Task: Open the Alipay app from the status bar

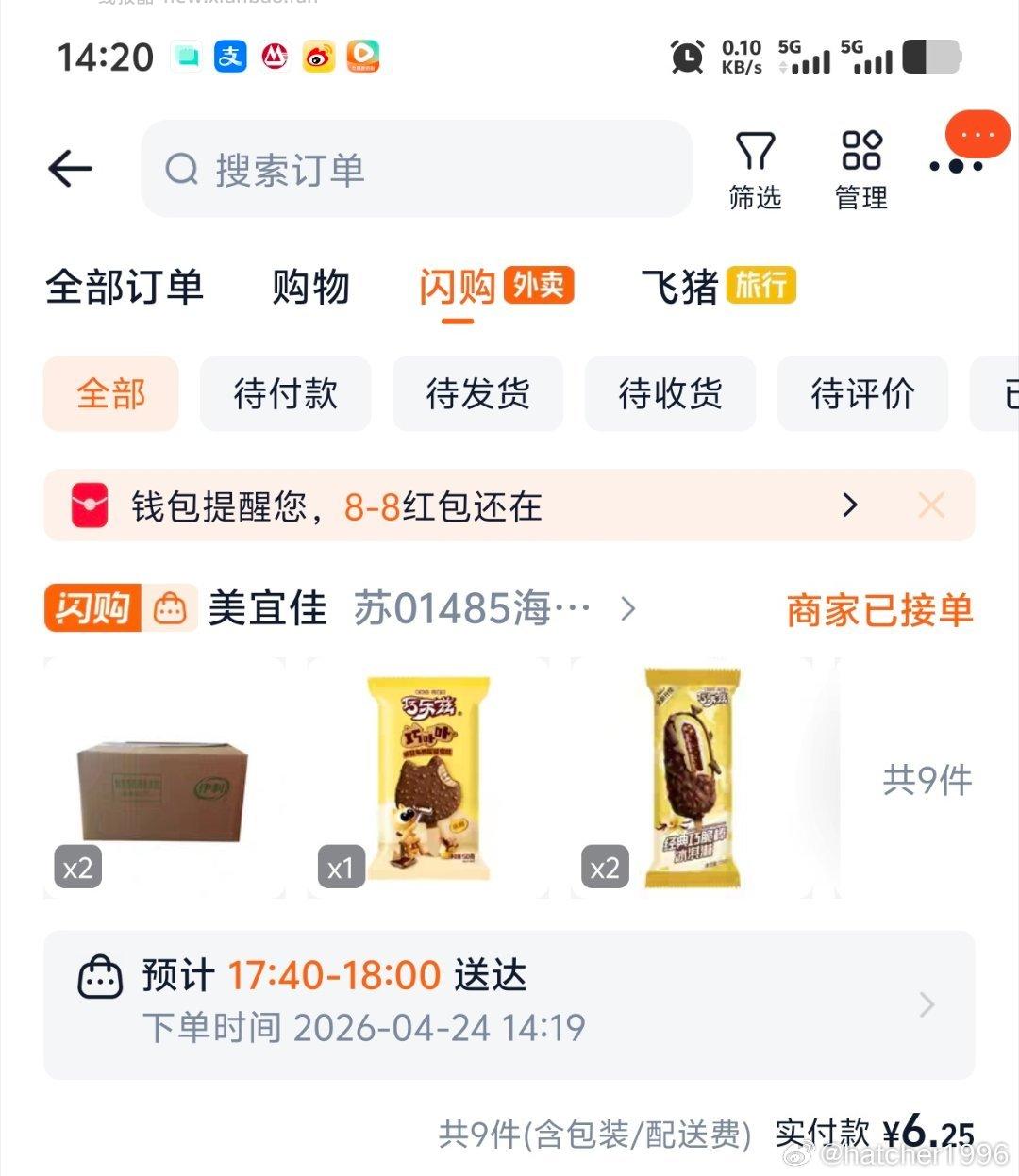Action: point(229,57)
